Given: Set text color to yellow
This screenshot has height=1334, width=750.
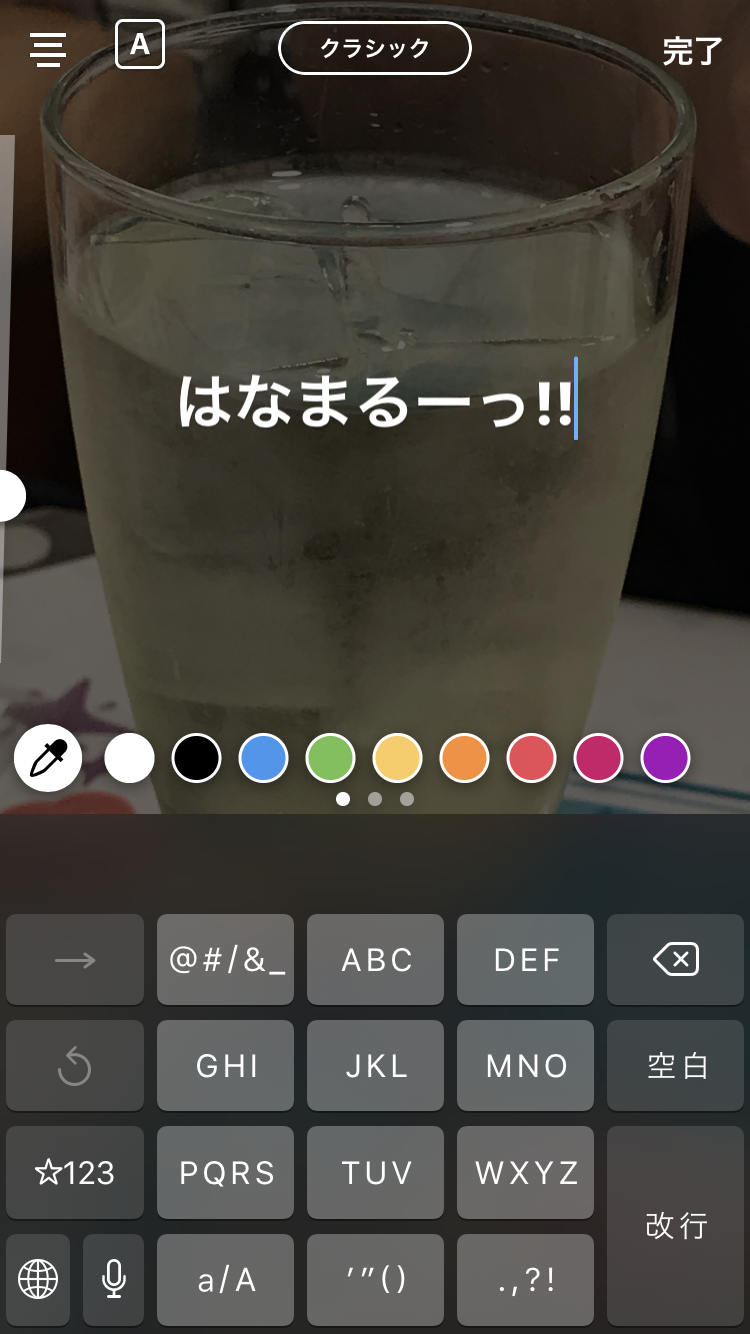Looking at the screenshot, I should (398, 758).
